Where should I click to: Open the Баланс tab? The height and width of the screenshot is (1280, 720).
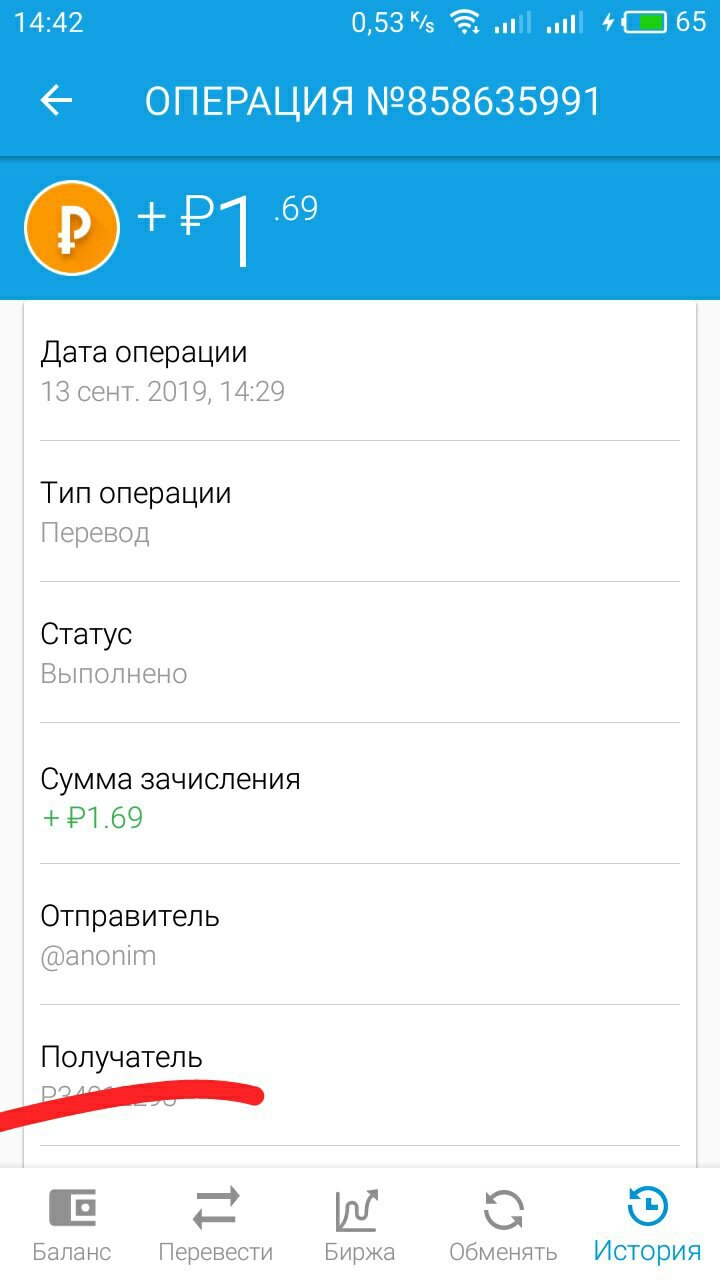pos(72,1224)
